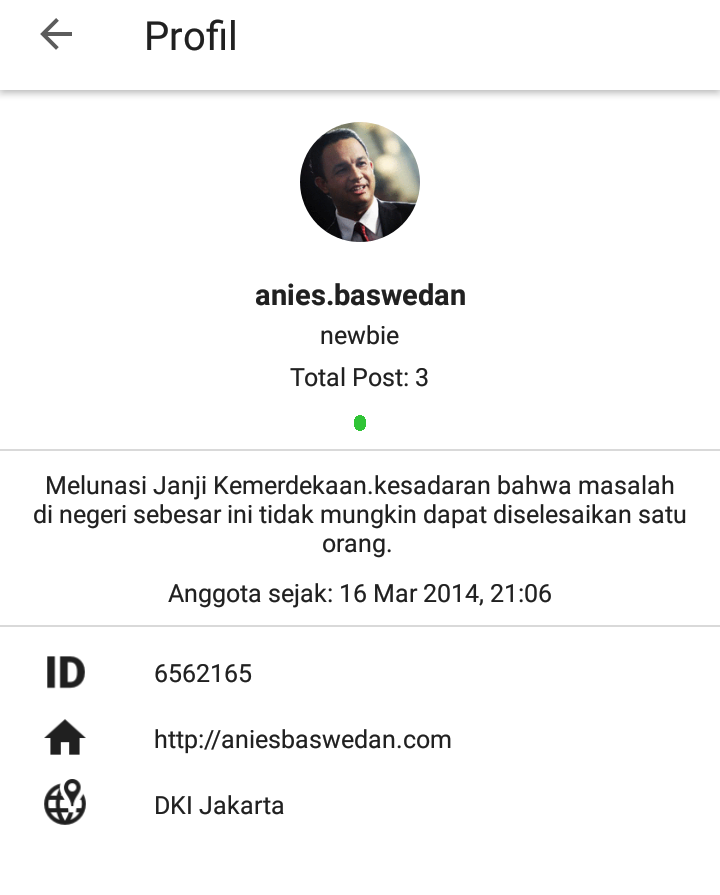Select the DKI Jakarta location entry
The image size is (720, 895).
[218, 804]
